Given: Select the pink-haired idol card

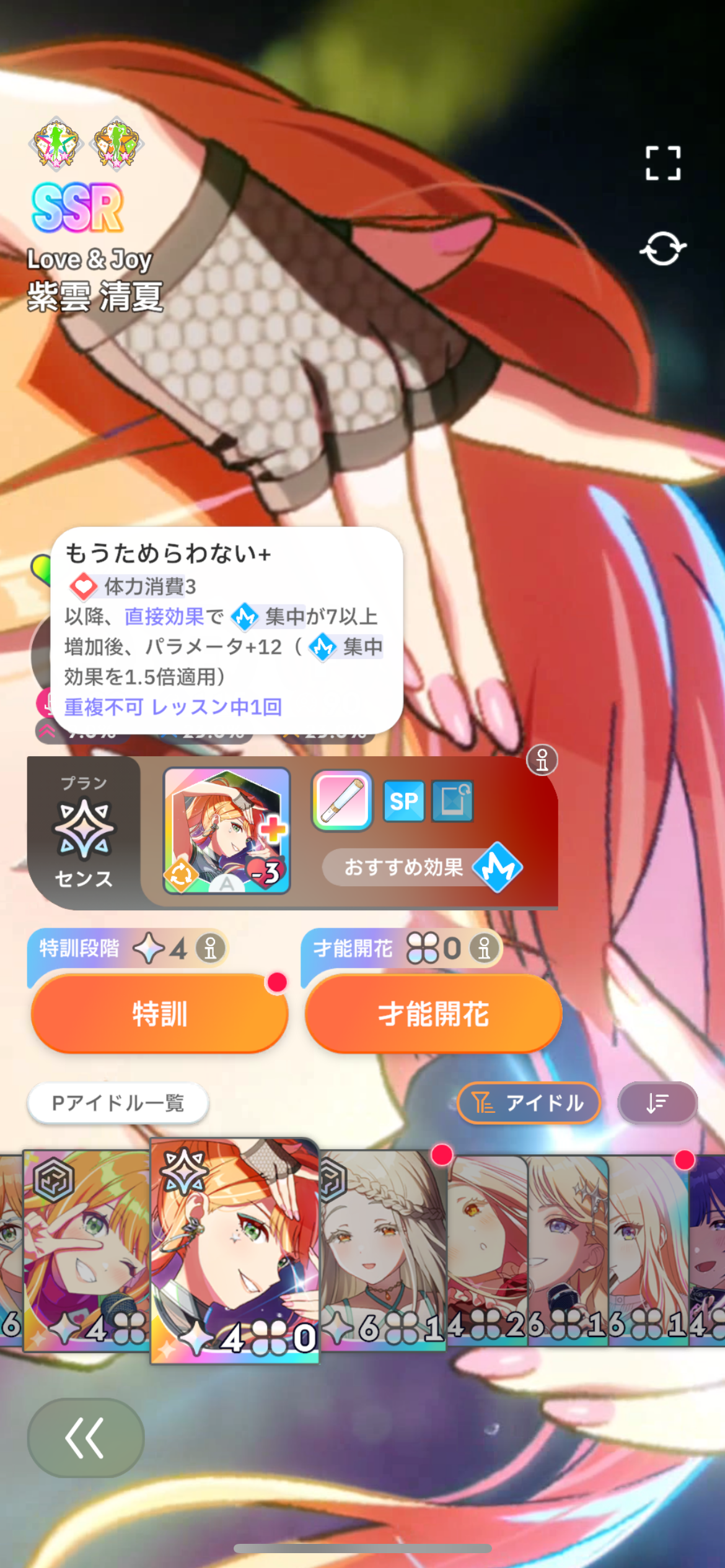Looking at the screenshot, I should click(x=487, y=1250).
